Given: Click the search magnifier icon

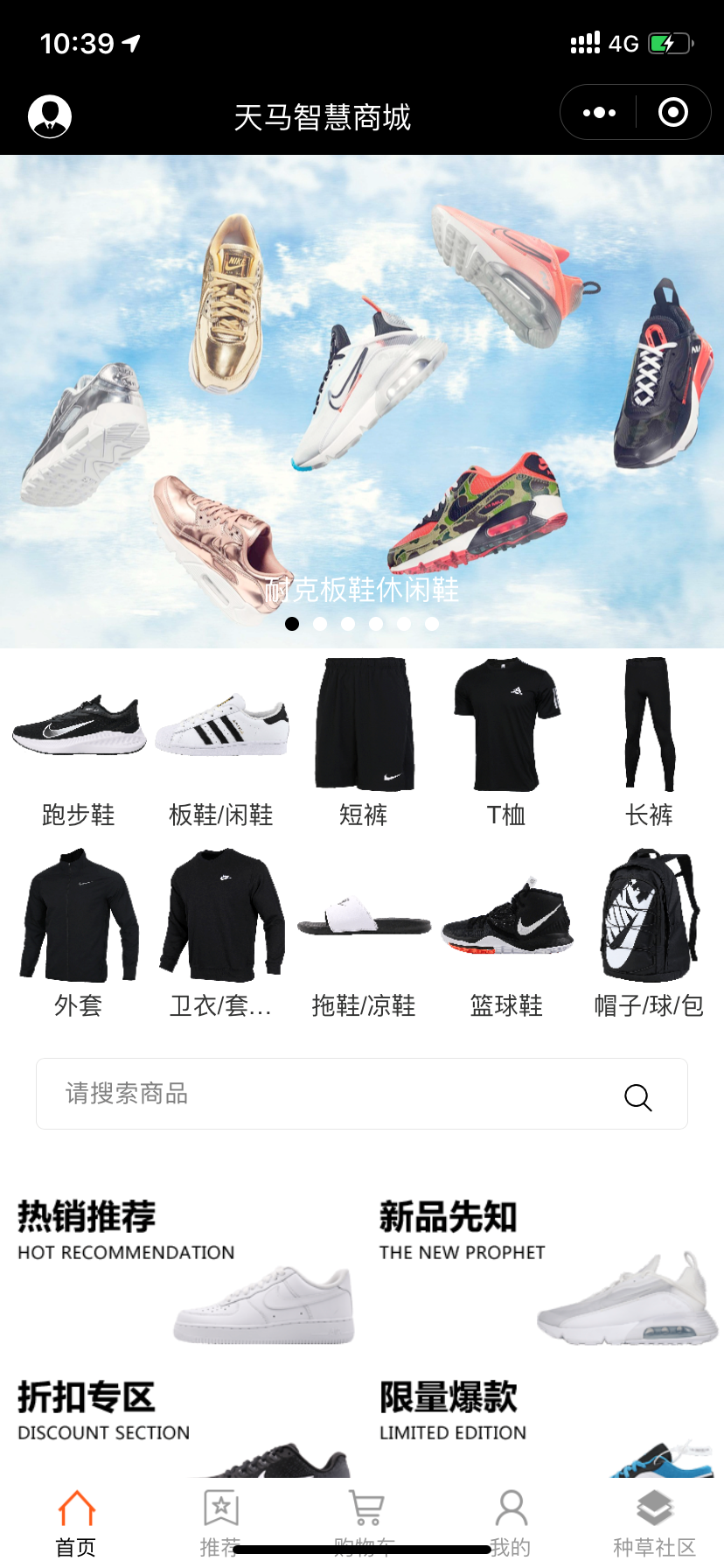Looking at the screenshot, I should 637,1096.
